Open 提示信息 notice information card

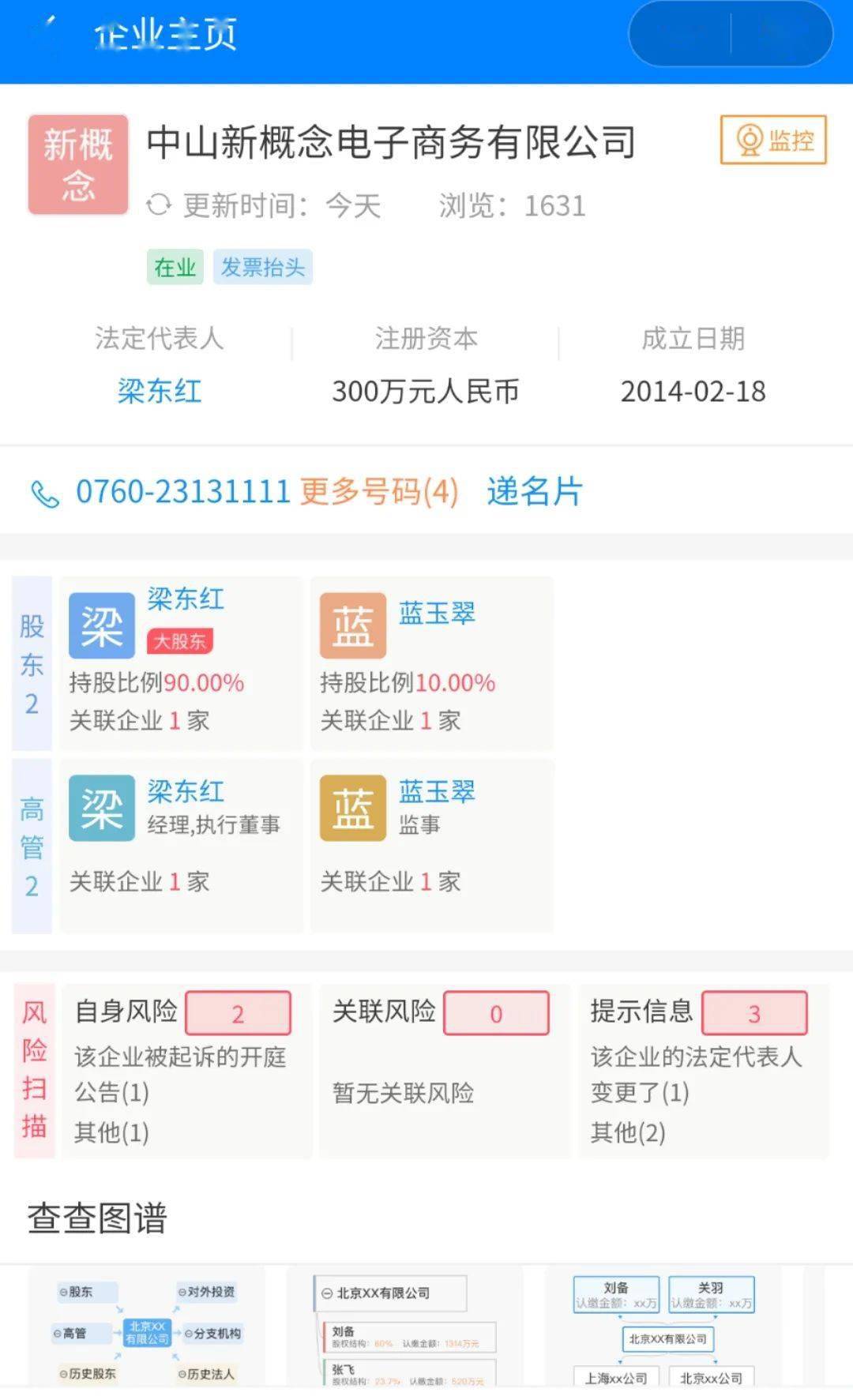click(x=703, y=1070)
